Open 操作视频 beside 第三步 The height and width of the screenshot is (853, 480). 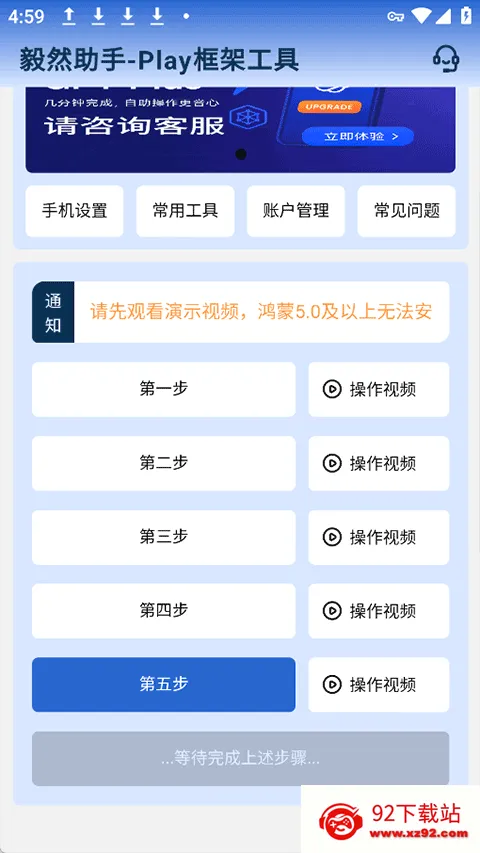click(x=379, y=537)
